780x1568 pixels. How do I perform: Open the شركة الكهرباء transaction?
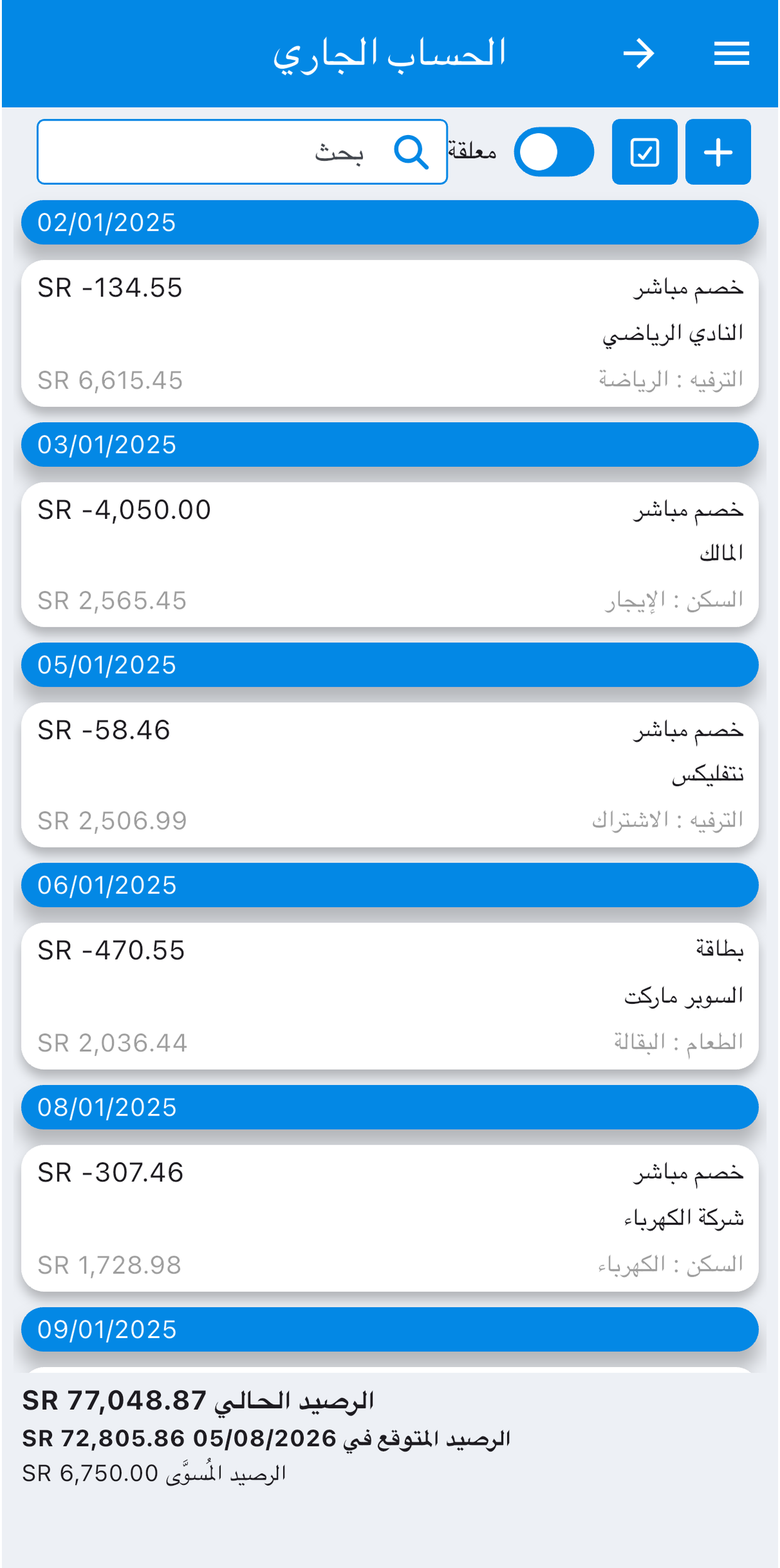pos(389,1218)
